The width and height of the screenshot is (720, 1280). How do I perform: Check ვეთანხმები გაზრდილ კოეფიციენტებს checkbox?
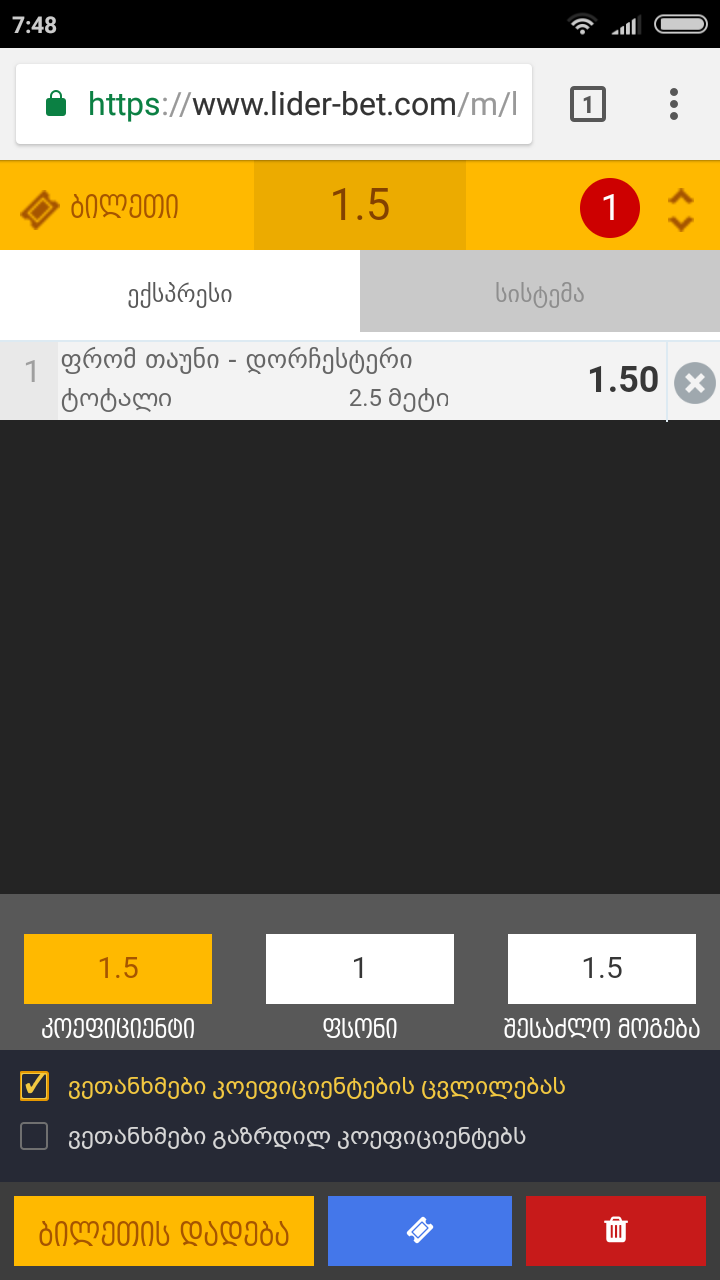point(35,1137)
